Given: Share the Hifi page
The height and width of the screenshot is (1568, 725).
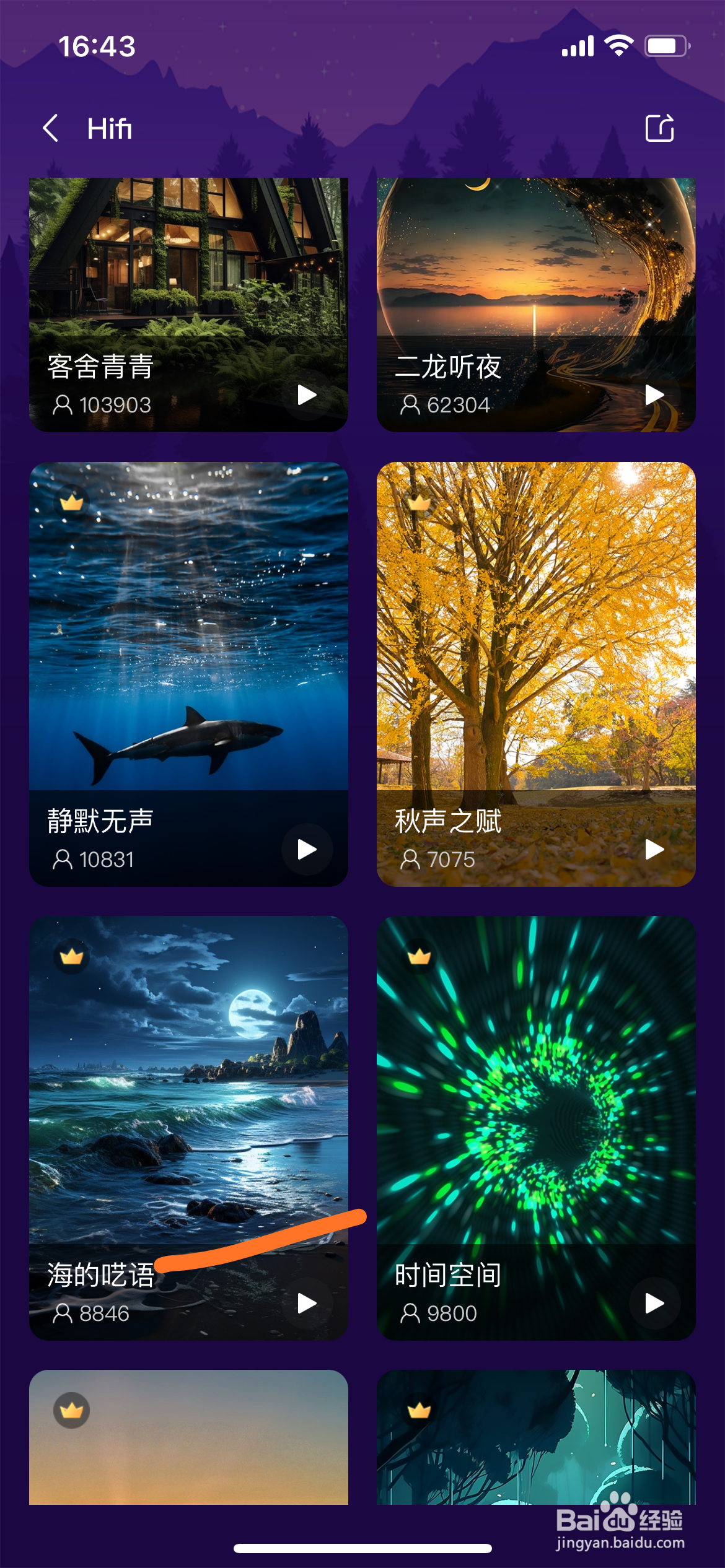Looking at the screenshot, I should tap(659, 128).
